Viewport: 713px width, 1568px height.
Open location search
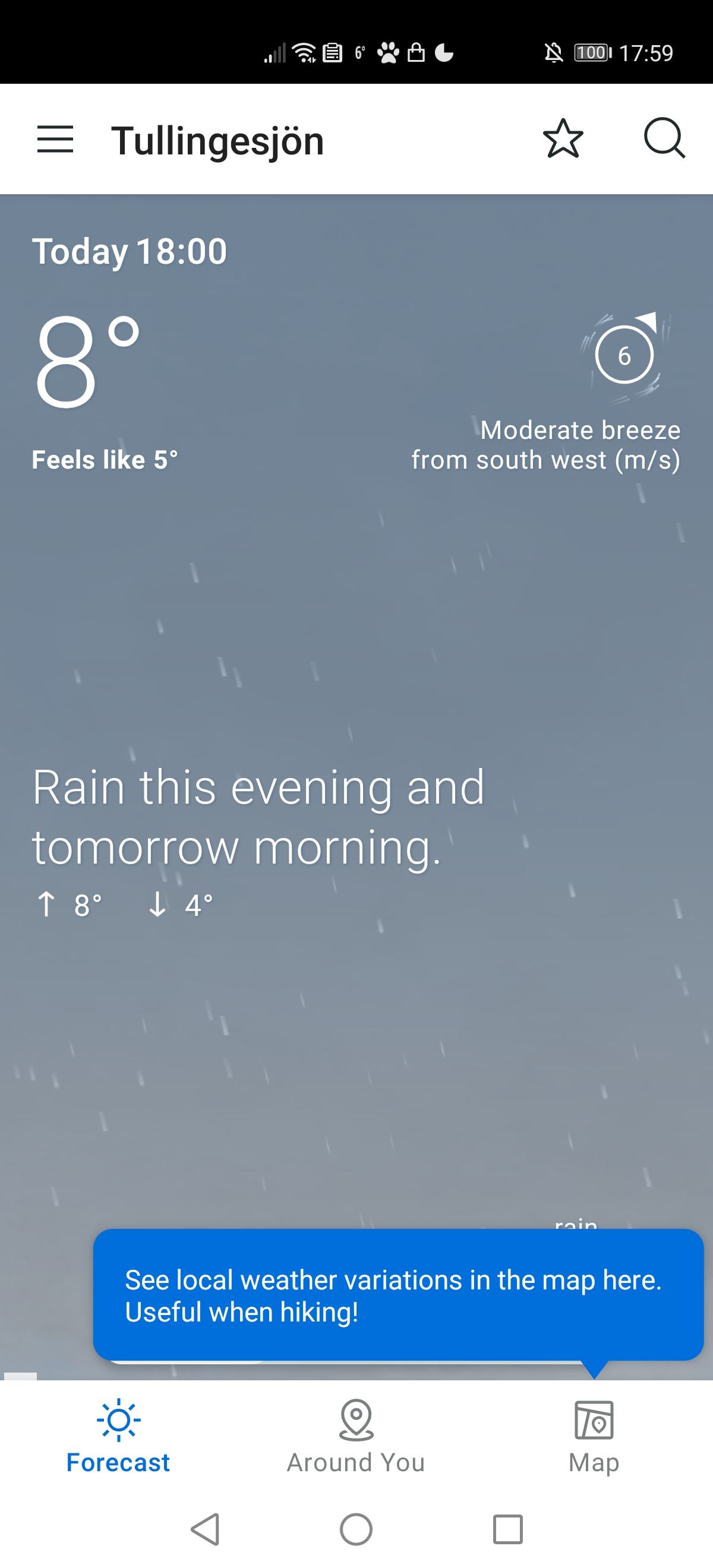tap(664, 139)
